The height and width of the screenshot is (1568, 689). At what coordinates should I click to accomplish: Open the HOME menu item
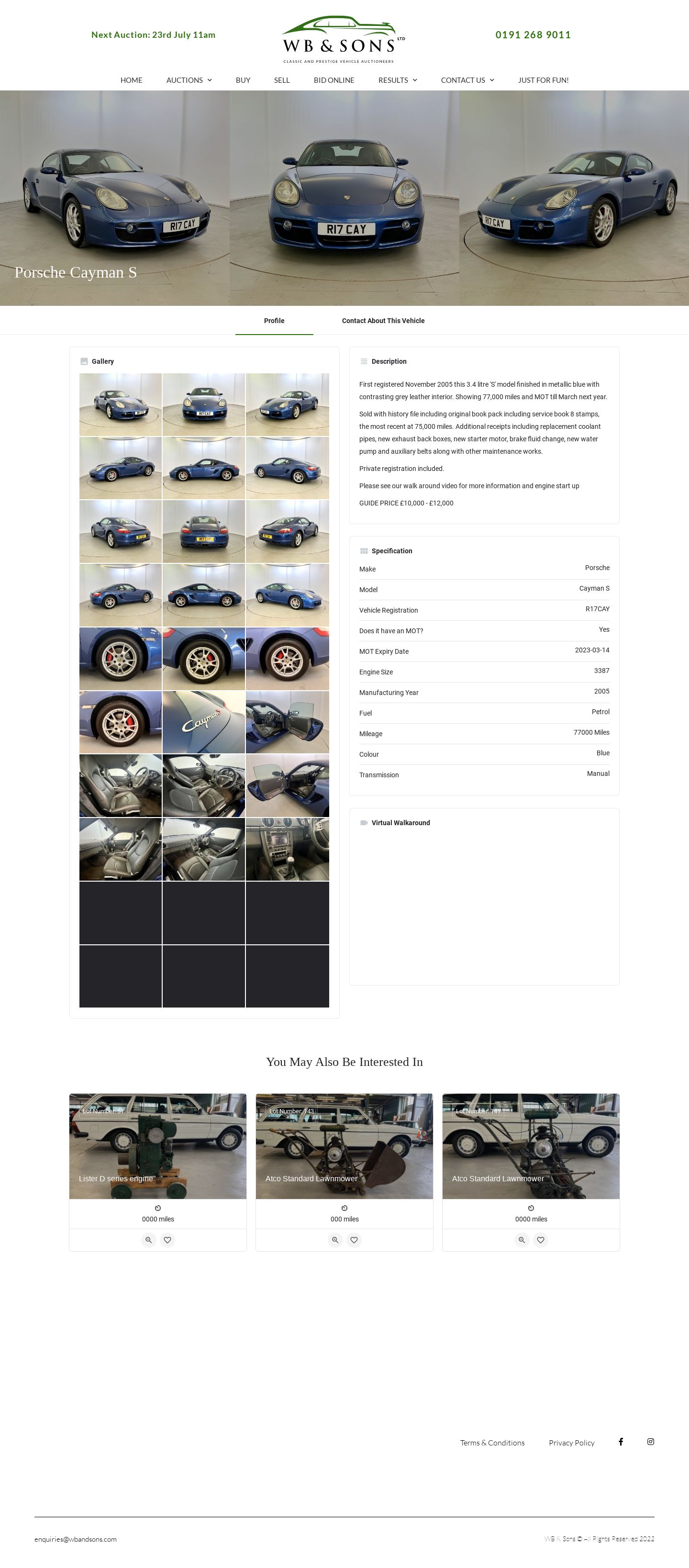click(131, 80)
